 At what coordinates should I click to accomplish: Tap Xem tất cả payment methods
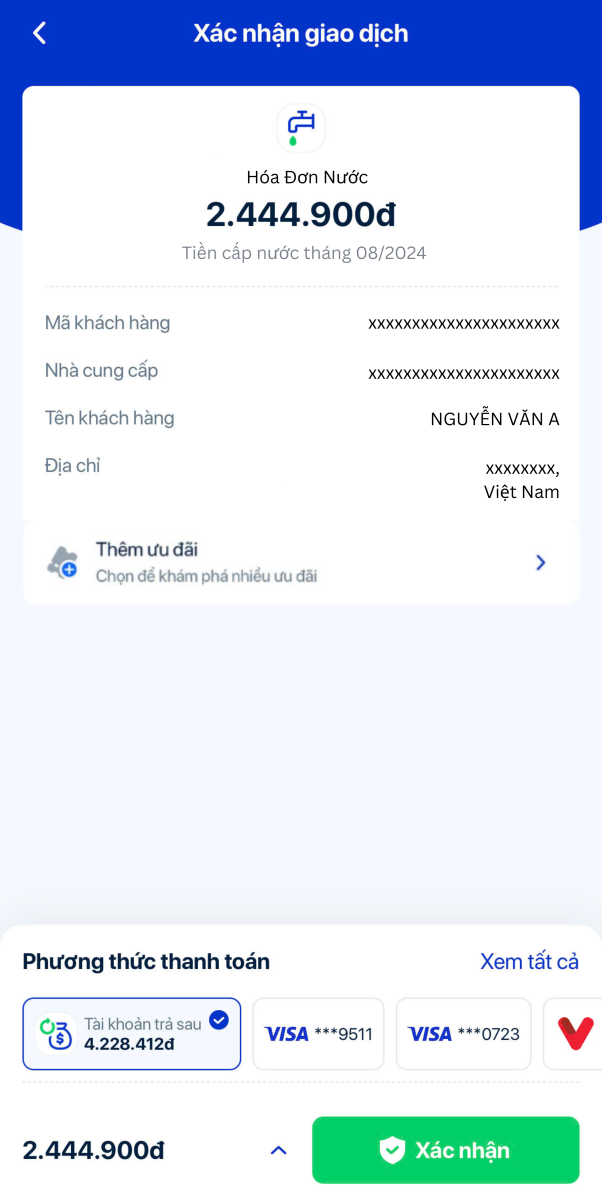click(x=529, y=961)
